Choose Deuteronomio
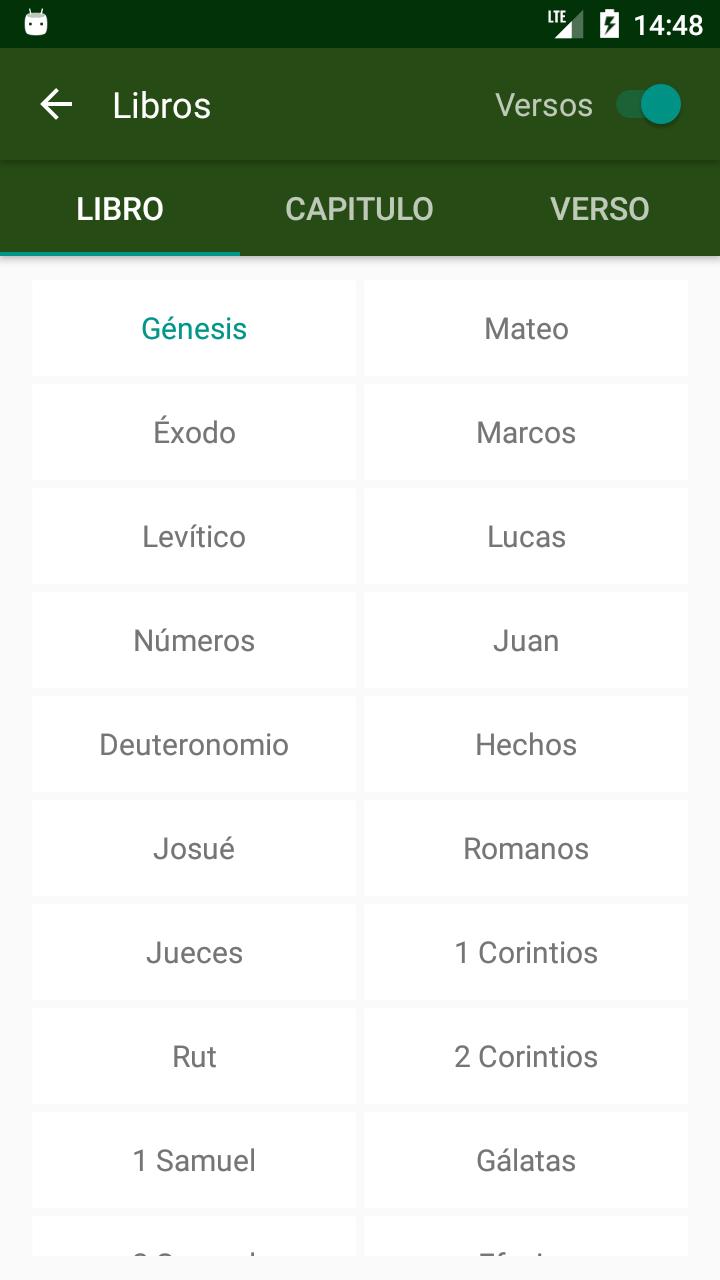The height and width of the screenshot is (1280, 720). (x=194, y=744)
